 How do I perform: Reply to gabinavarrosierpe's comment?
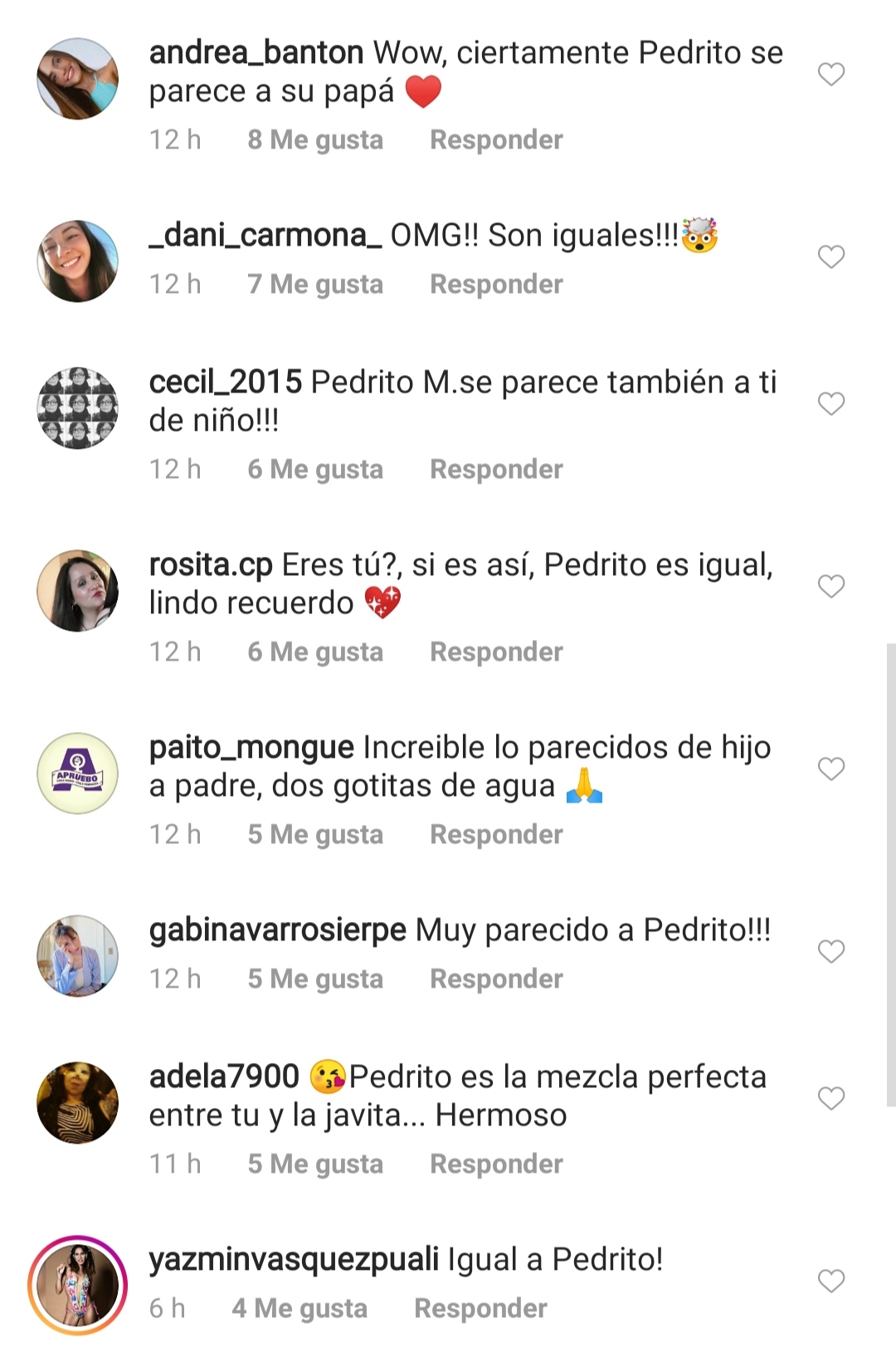click(496, 979)
